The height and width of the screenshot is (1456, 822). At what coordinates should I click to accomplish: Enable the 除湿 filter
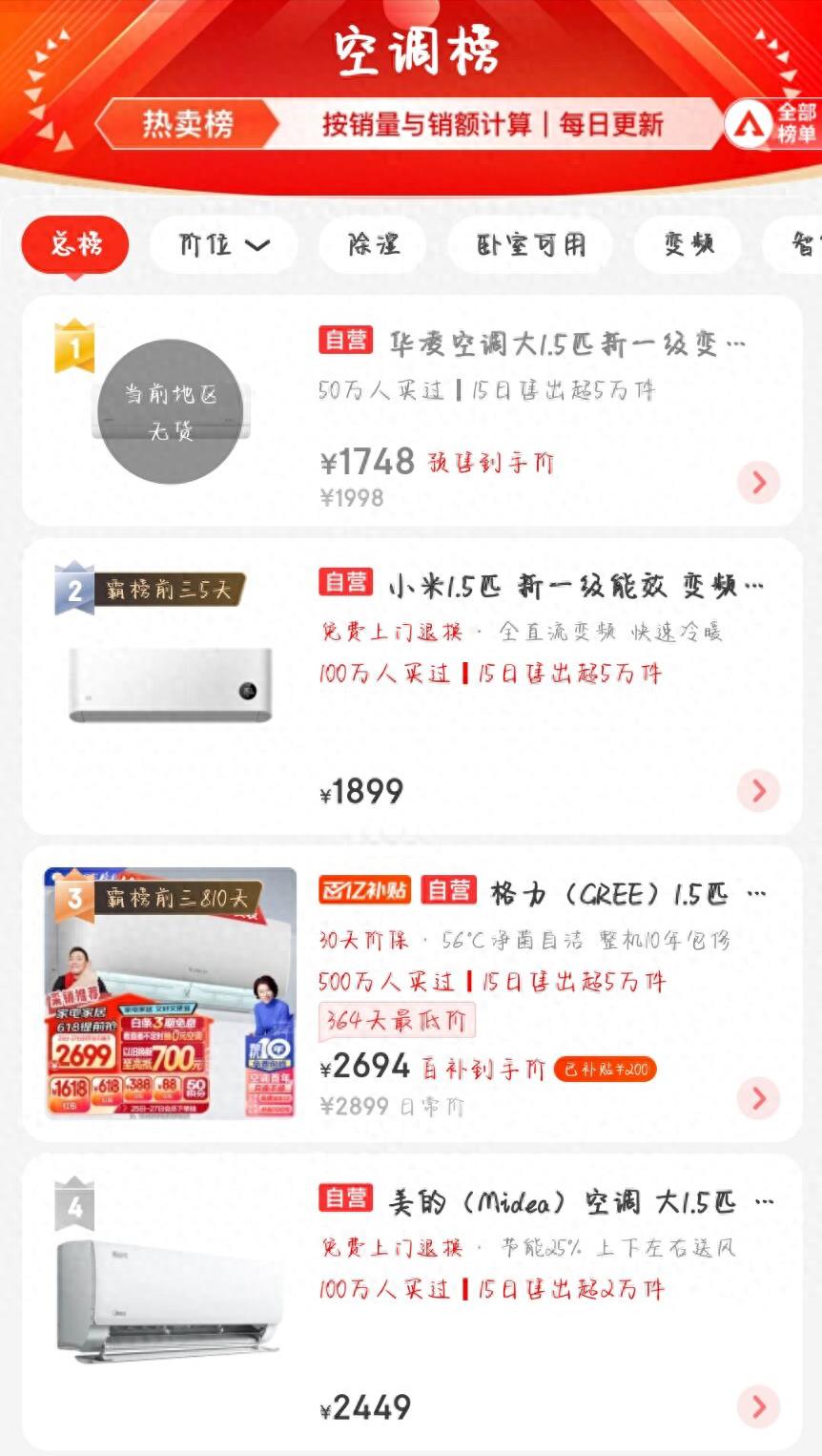372,245
